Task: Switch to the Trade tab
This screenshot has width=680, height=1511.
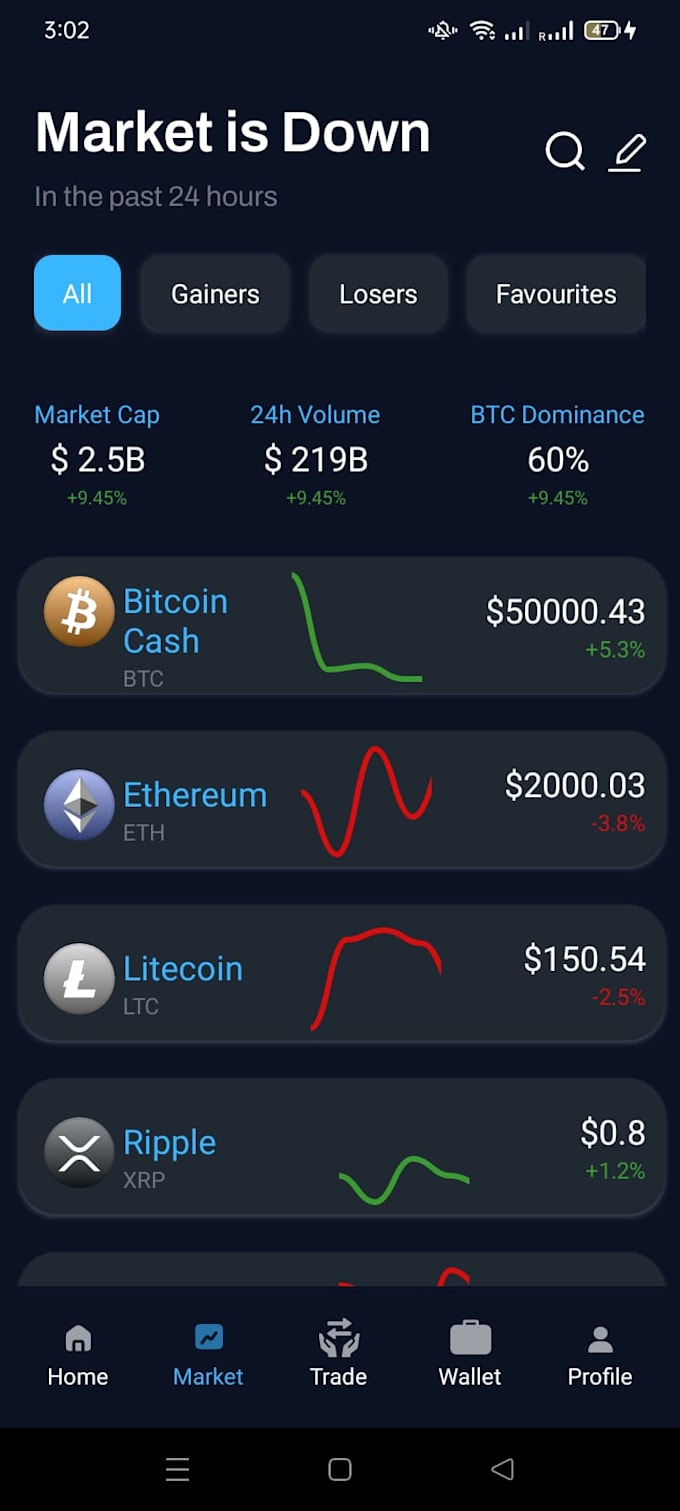Action: coord(338,1355)
